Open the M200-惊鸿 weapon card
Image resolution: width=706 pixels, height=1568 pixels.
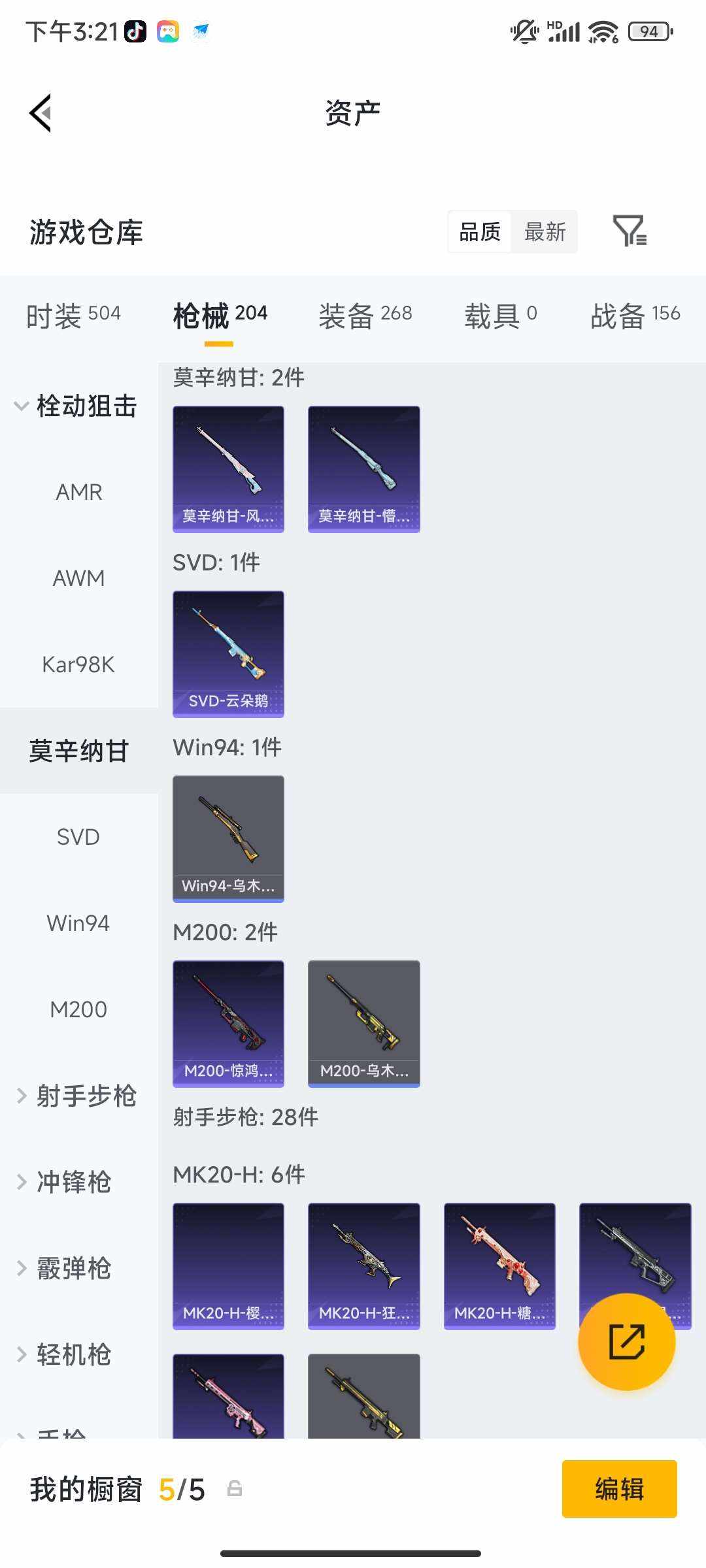point(227,1024)
